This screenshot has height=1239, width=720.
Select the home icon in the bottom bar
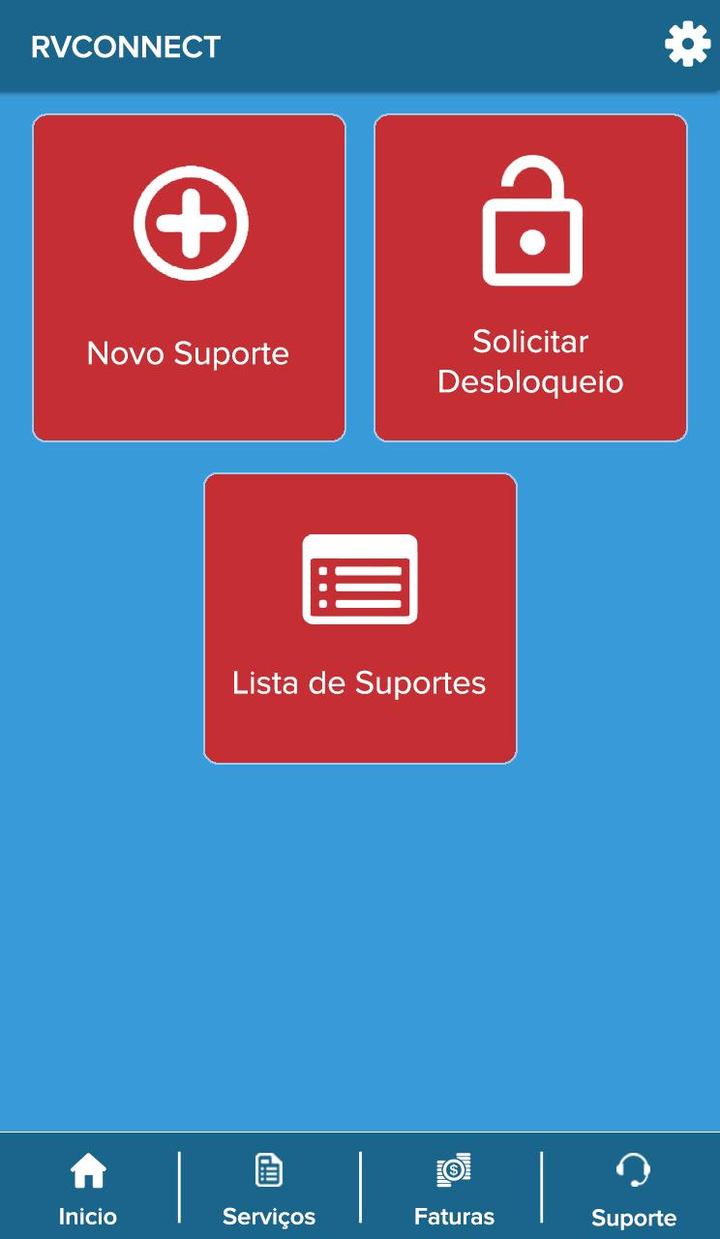point(88,1168)
